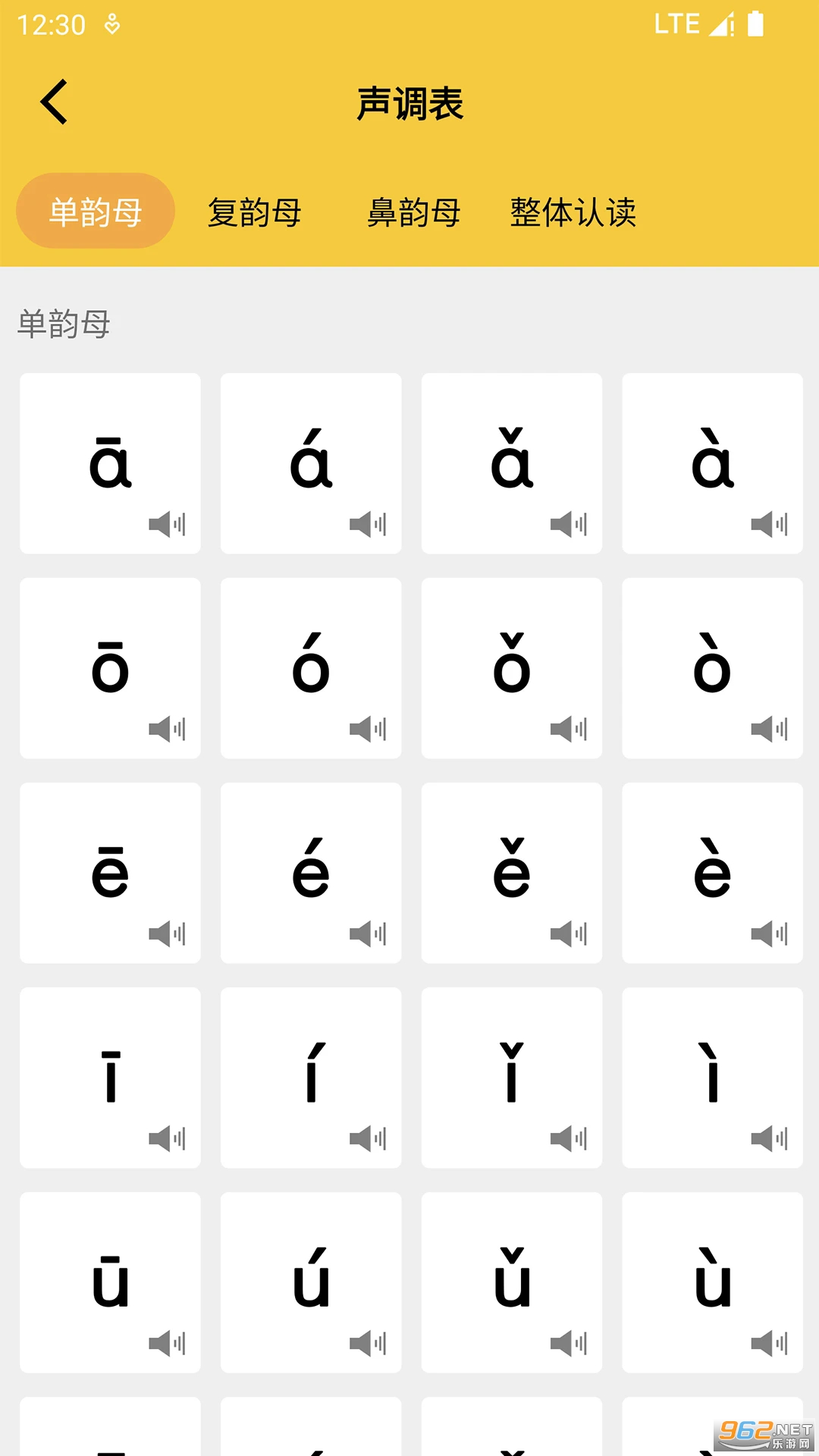Tap the ǎ card

tap(512, 463)
